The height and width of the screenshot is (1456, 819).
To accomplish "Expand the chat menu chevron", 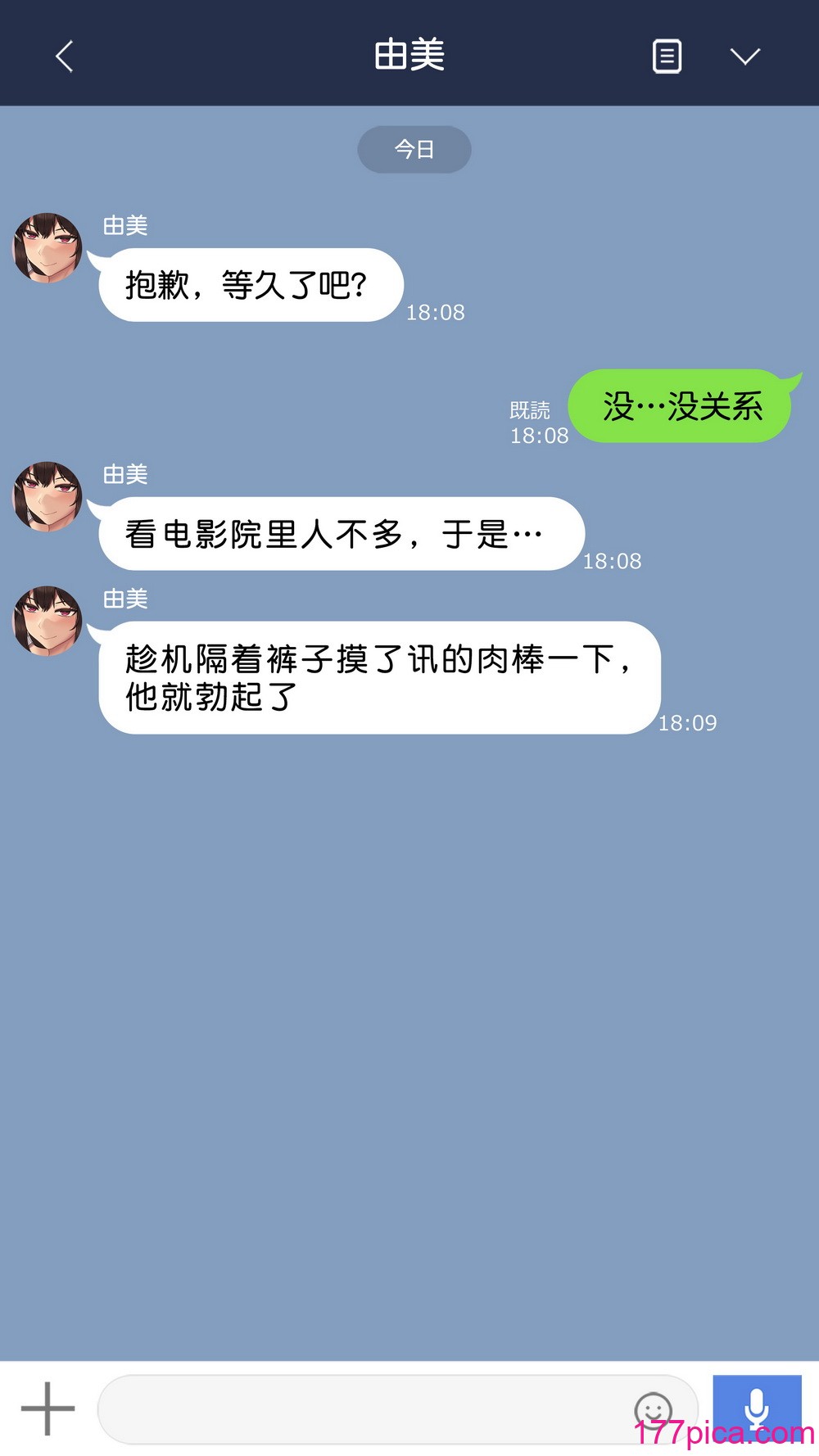I will [x=744, y=56].
